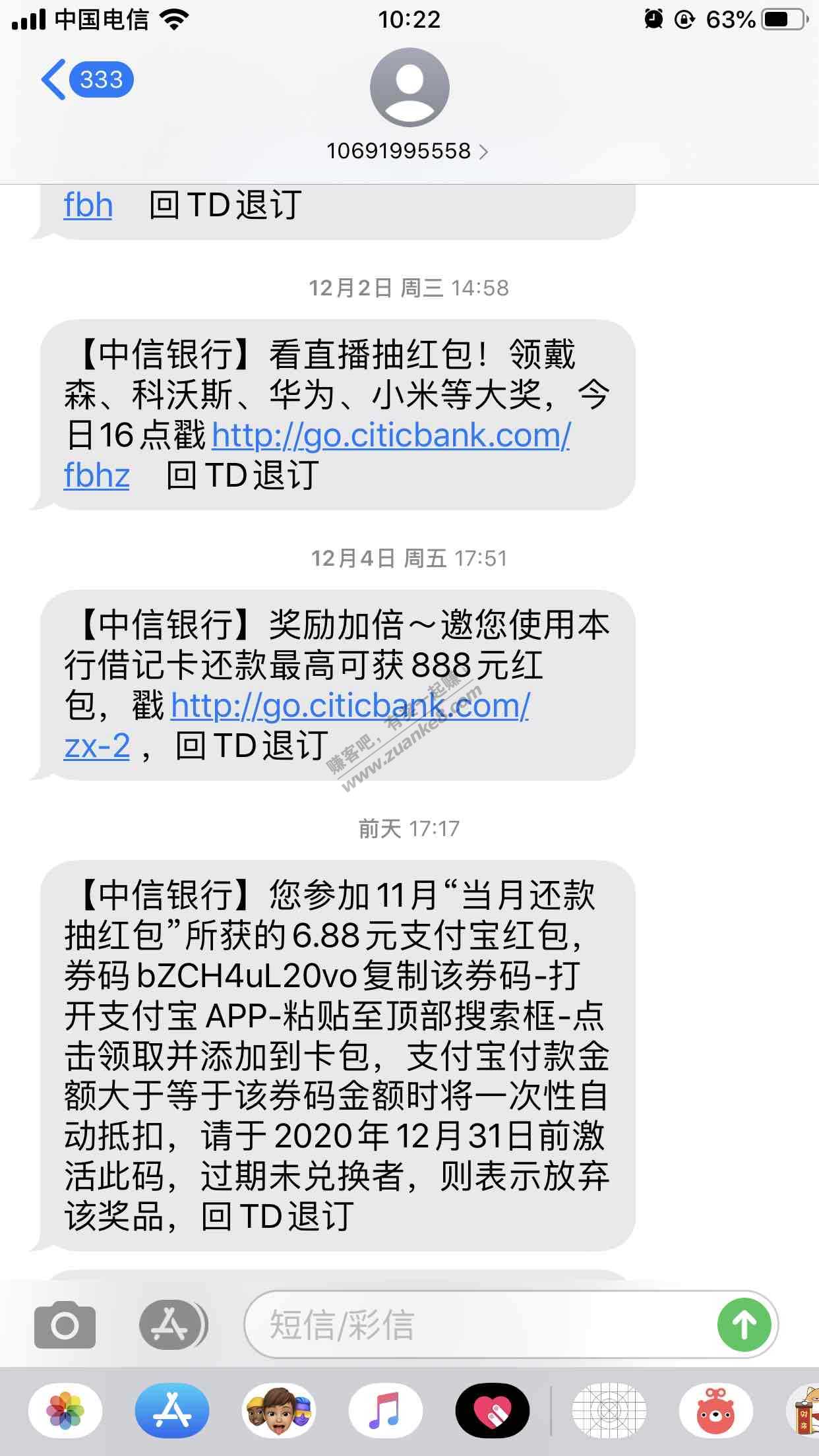The image size is (819, 1456).
Task: Open the go.citicbank.com/zx-2 link
Action: [x=349, y=706]
